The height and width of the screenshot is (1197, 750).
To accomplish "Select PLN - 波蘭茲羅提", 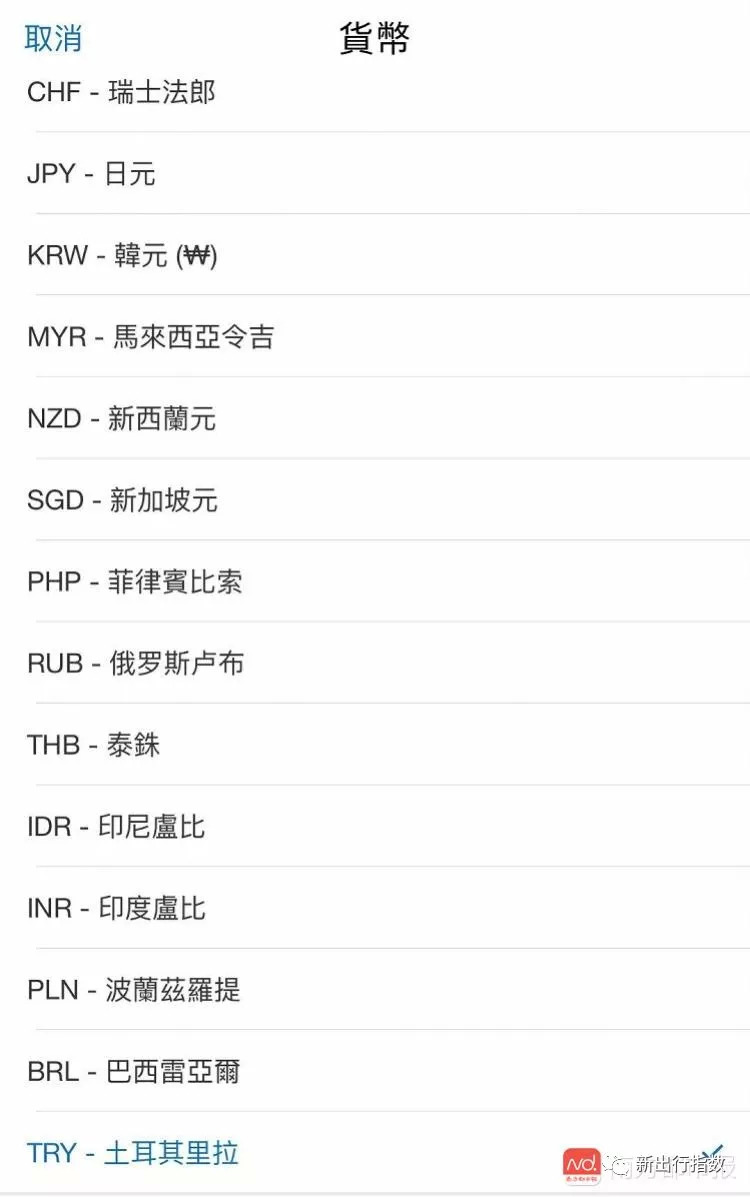I will (134, 990).
